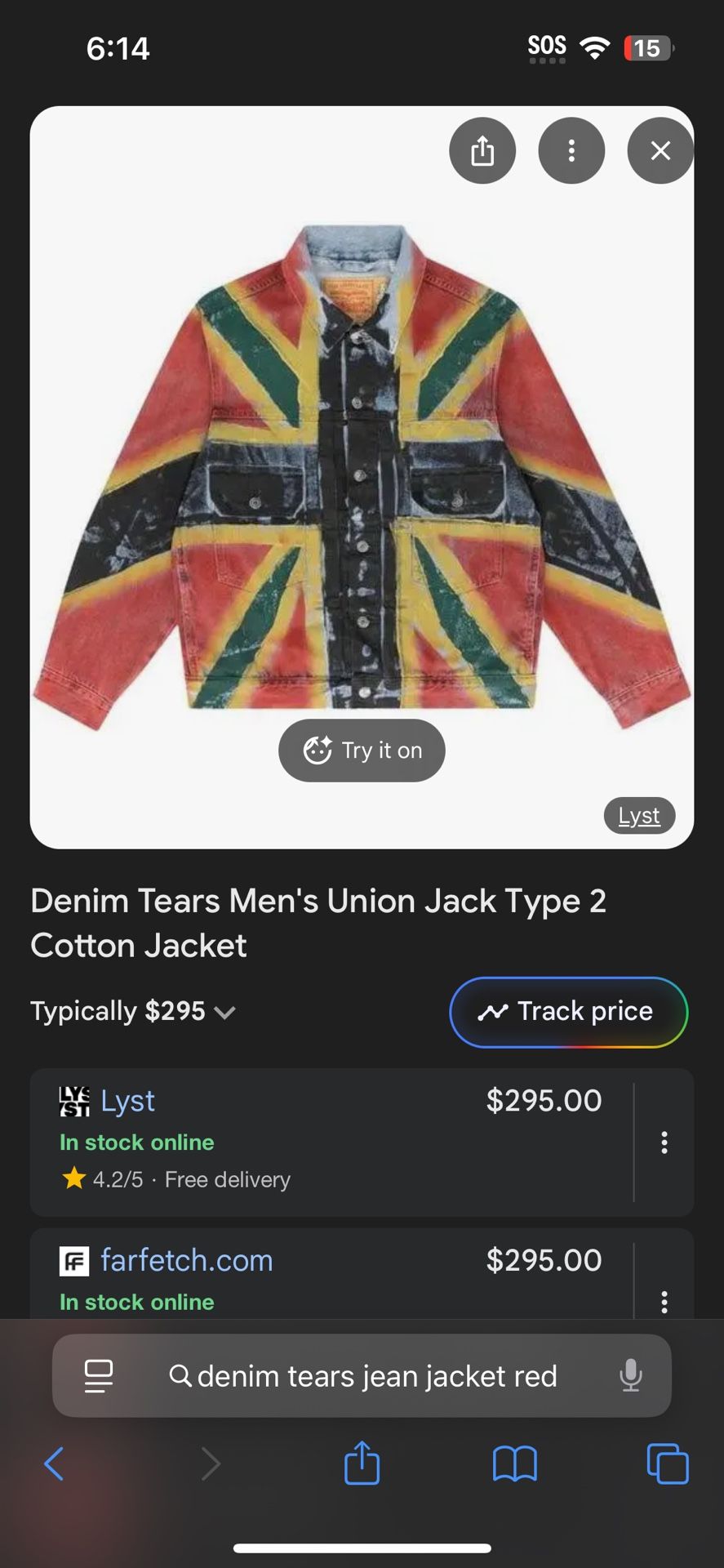Open Safari bookmarks
Image resolution: width=724 pixels, height=1568 pixels.
click(x=514, y=1463)
